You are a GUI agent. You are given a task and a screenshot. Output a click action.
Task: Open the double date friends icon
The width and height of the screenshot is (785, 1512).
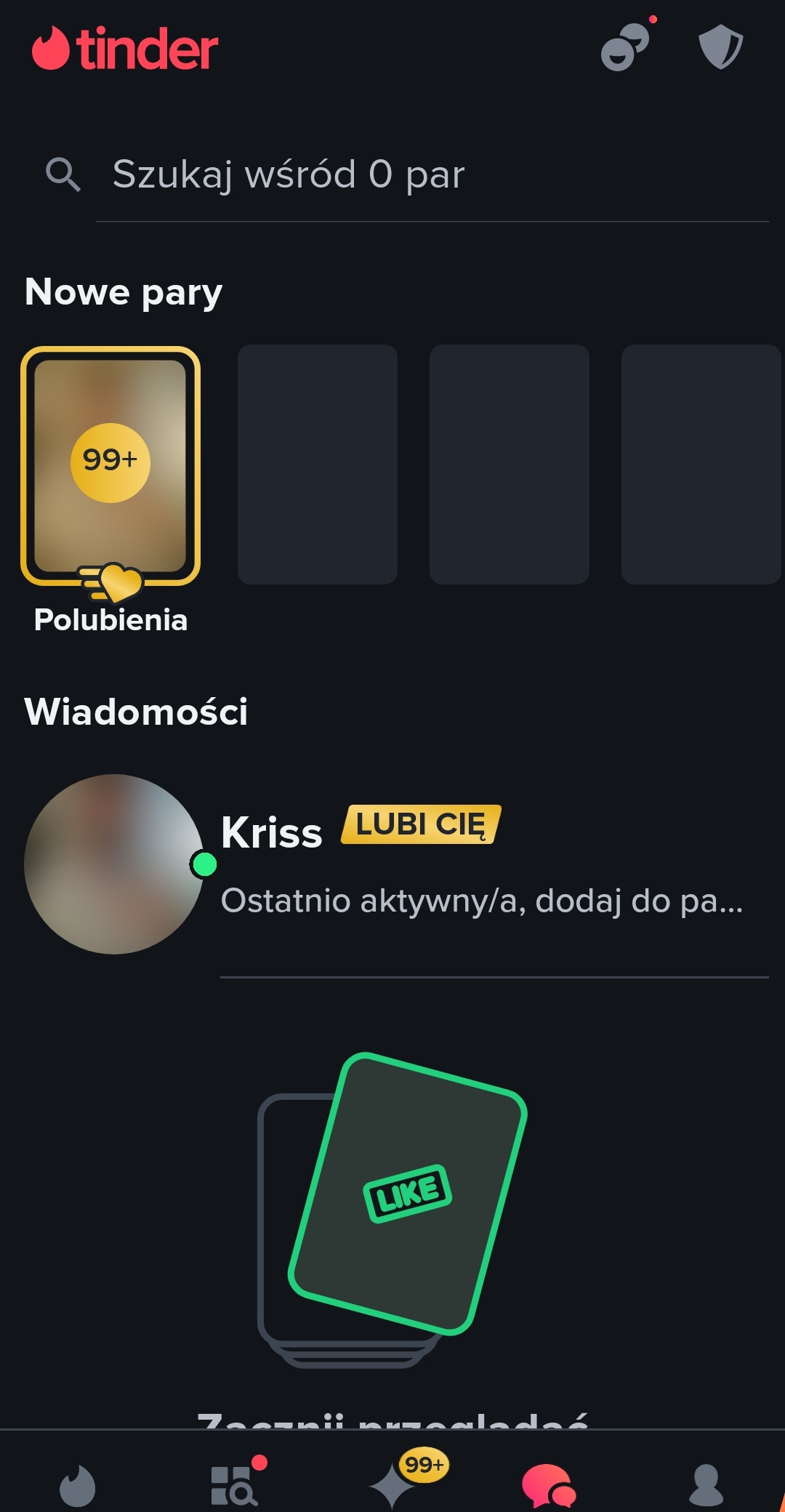click(624, 48)
